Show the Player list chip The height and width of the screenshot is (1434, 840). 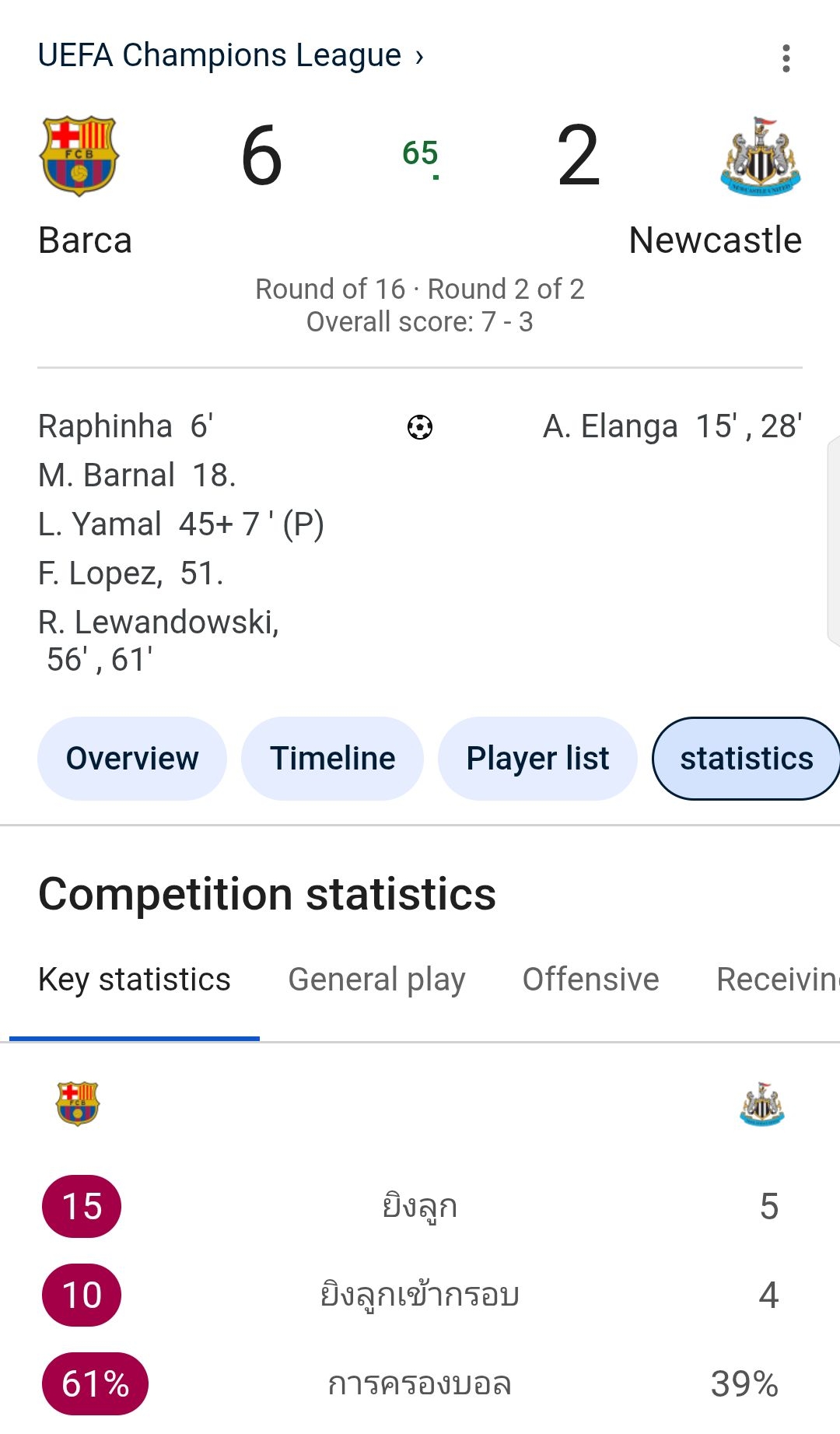[x=537, y=759]
